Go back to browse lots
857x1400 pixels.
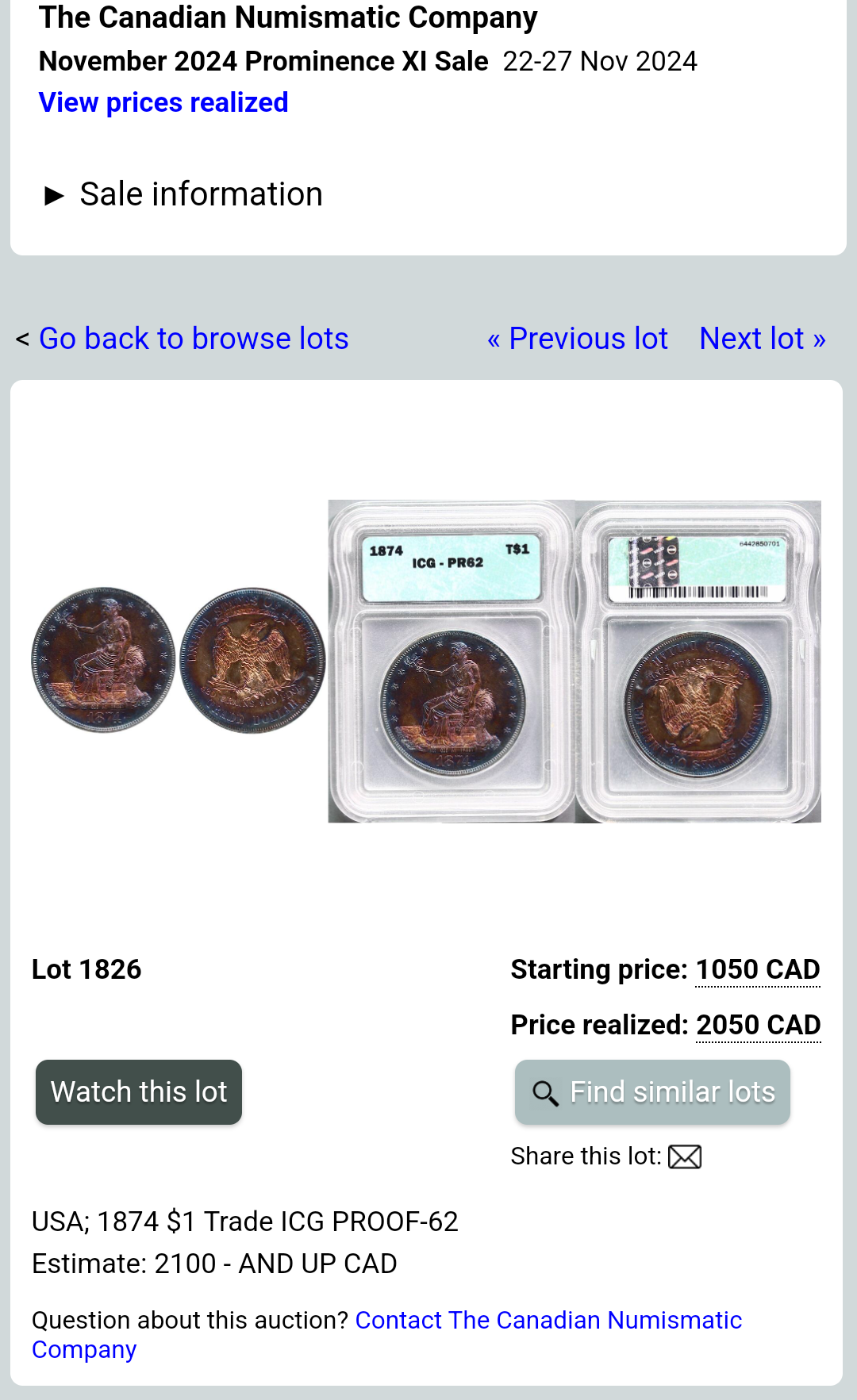[x=194, y=339]
